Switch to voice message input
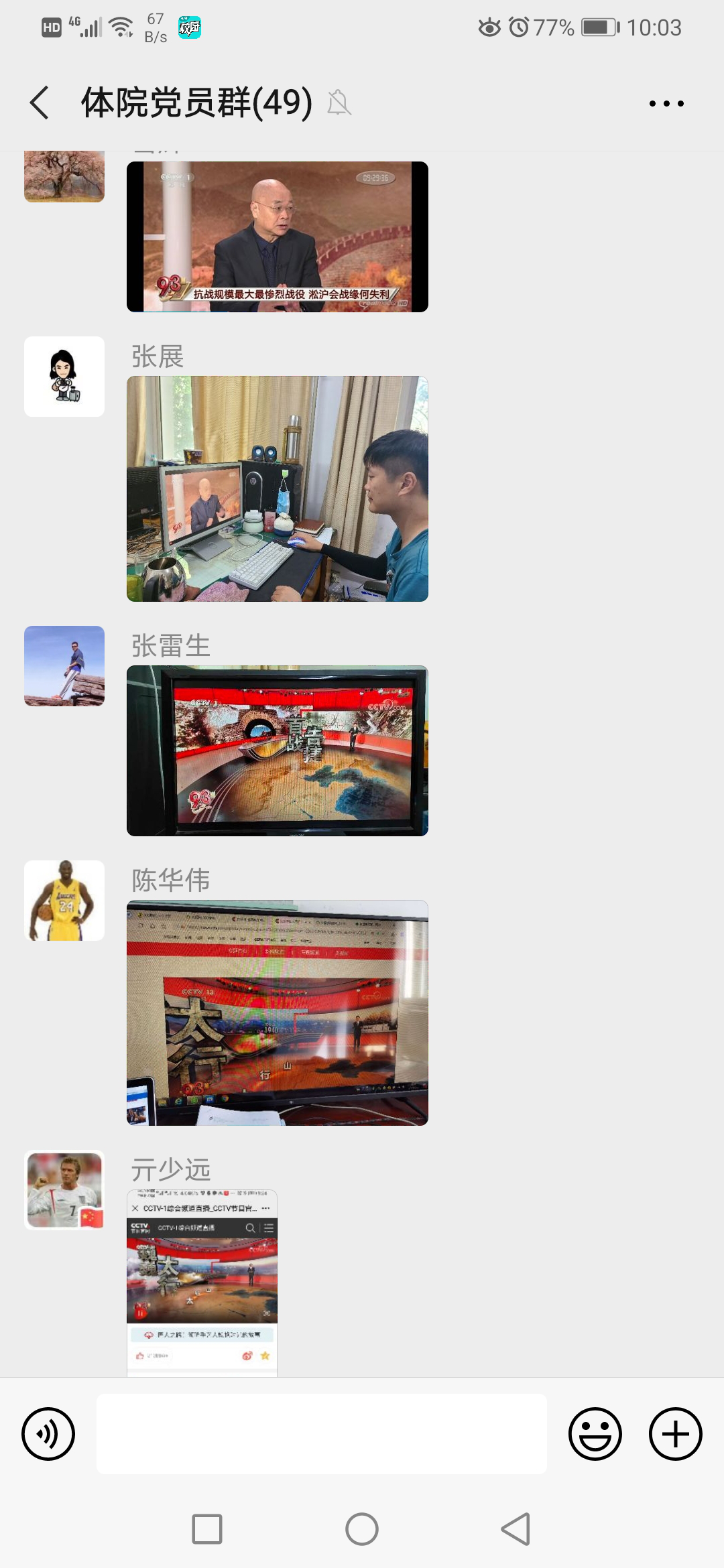Viewport: 724px width, 1568px height. coord(48,1433)
